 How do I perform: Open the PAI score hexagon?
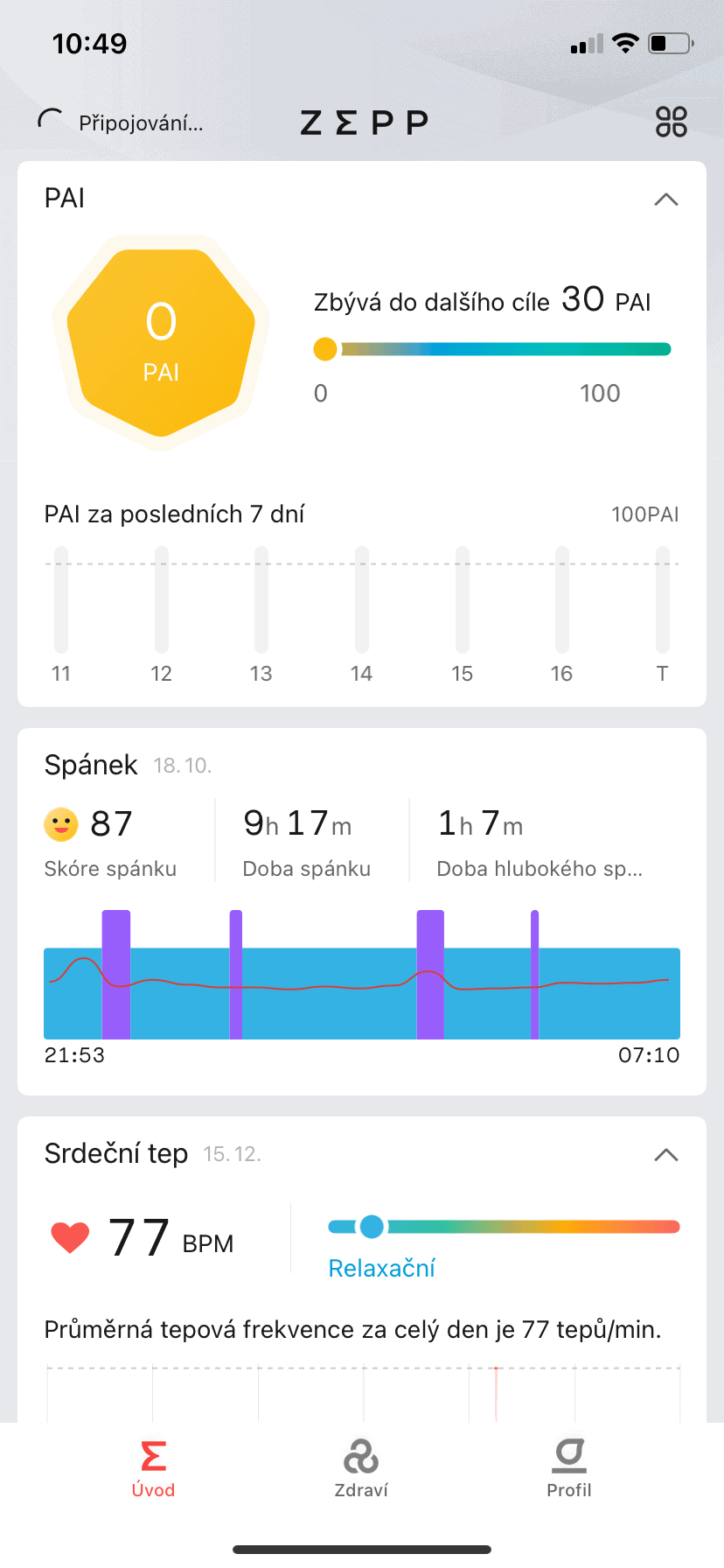pos(161,342)
